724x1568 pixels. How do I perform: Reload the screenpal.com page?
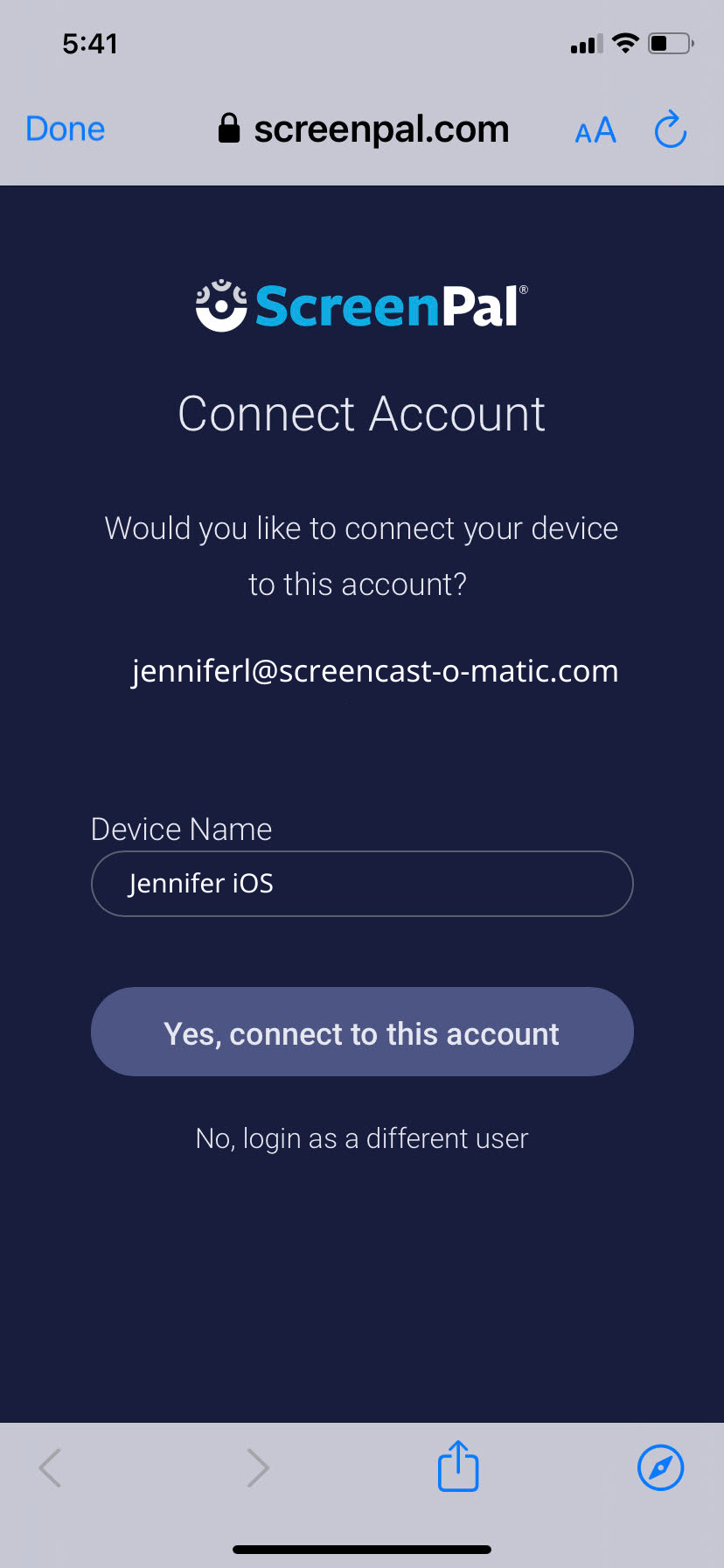tap(671, 129)
